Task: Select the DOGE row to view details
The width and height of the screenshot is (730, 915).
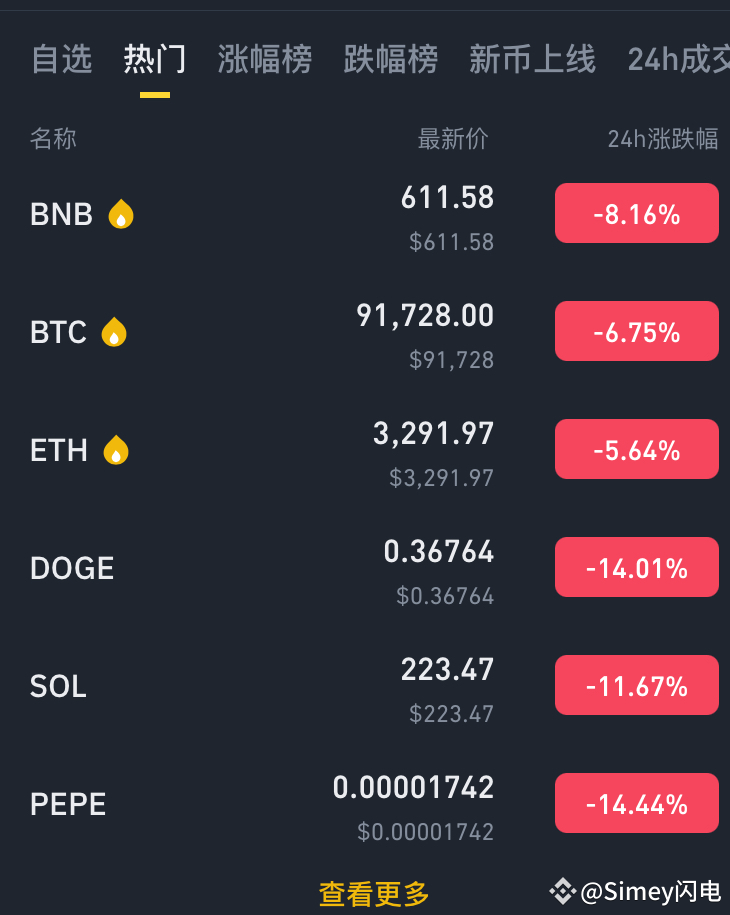Action: point(70,567)
